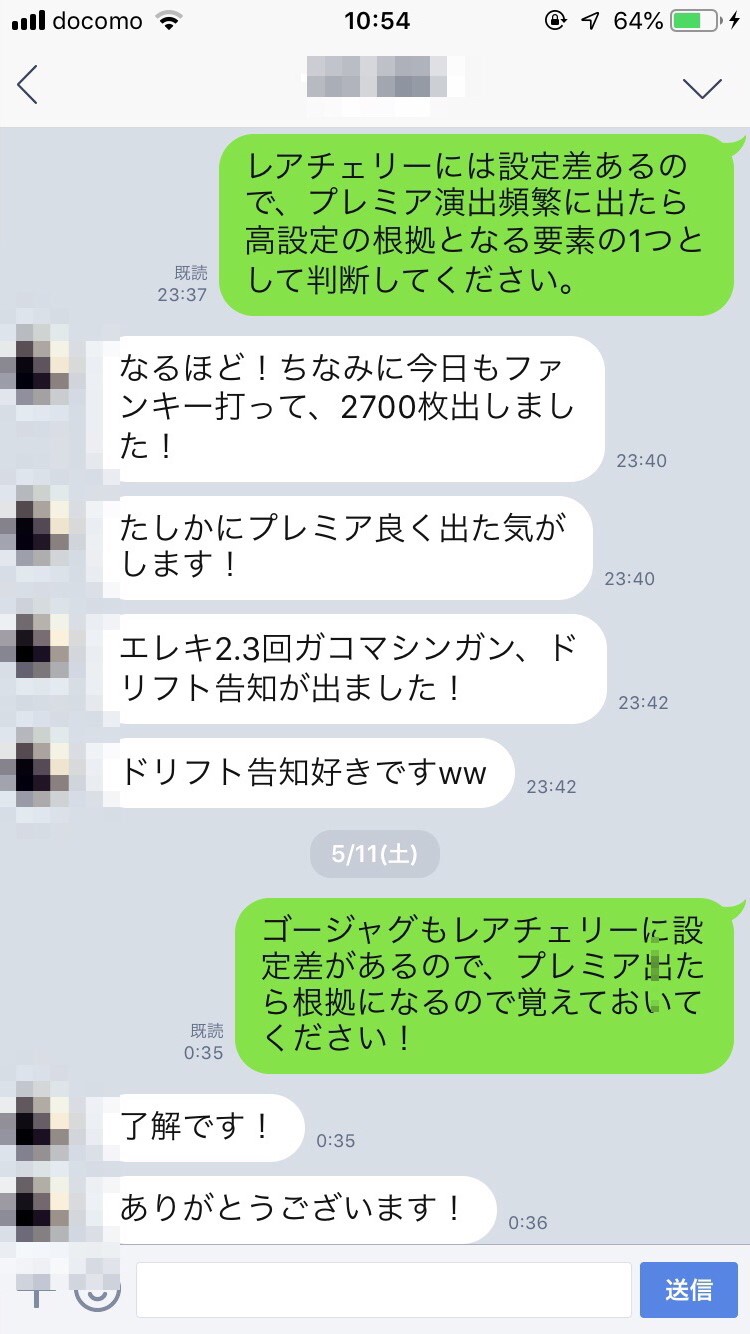
Task: Go back to the chat list
Action: click(x=28, y=85)
